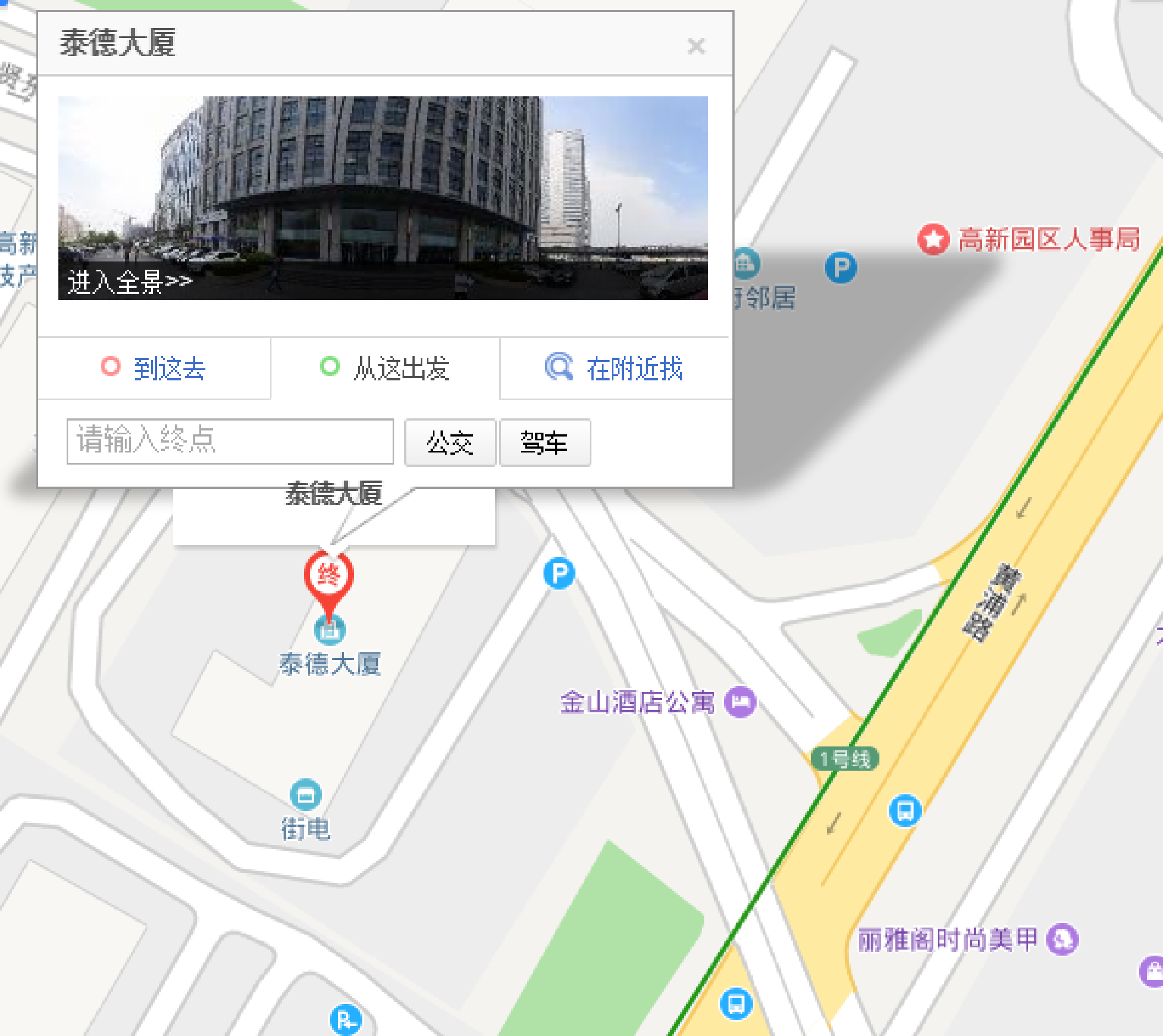Tap the bus stop icon near 1号线
The width and height of the screenshot is (1163, 1036).
(905, 810)
